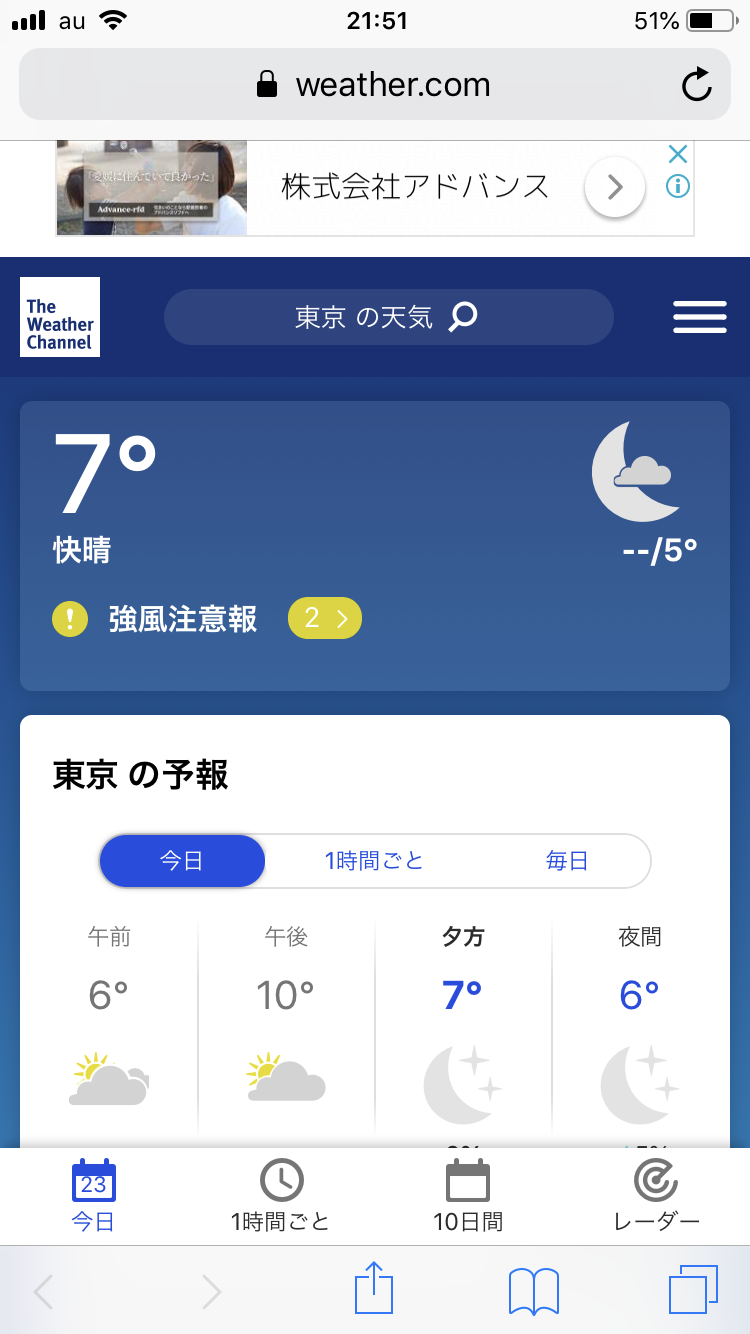Reload the weather.com page

click(x=696, y=85)
